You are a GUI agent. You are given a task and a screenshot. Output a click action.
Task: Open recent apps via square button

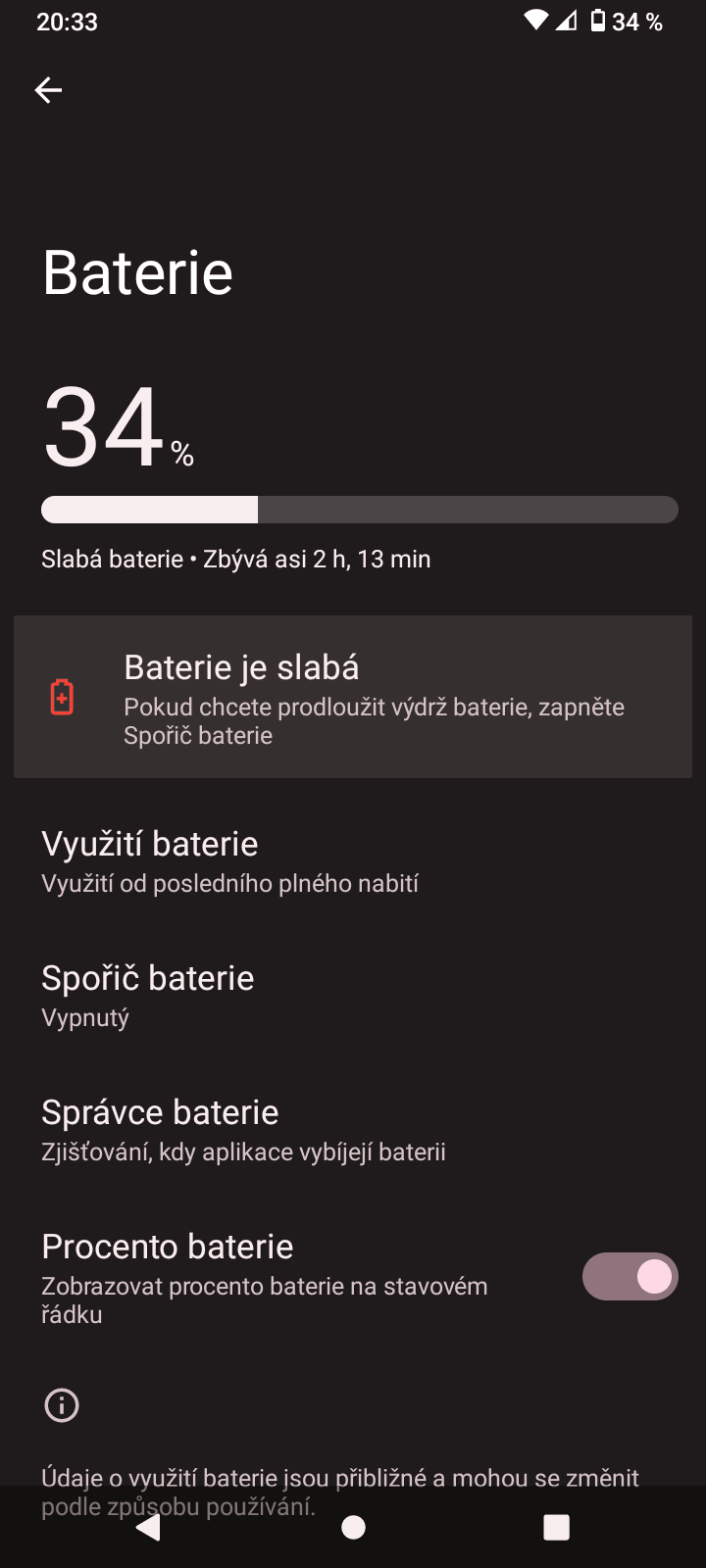coord(556,1527)
